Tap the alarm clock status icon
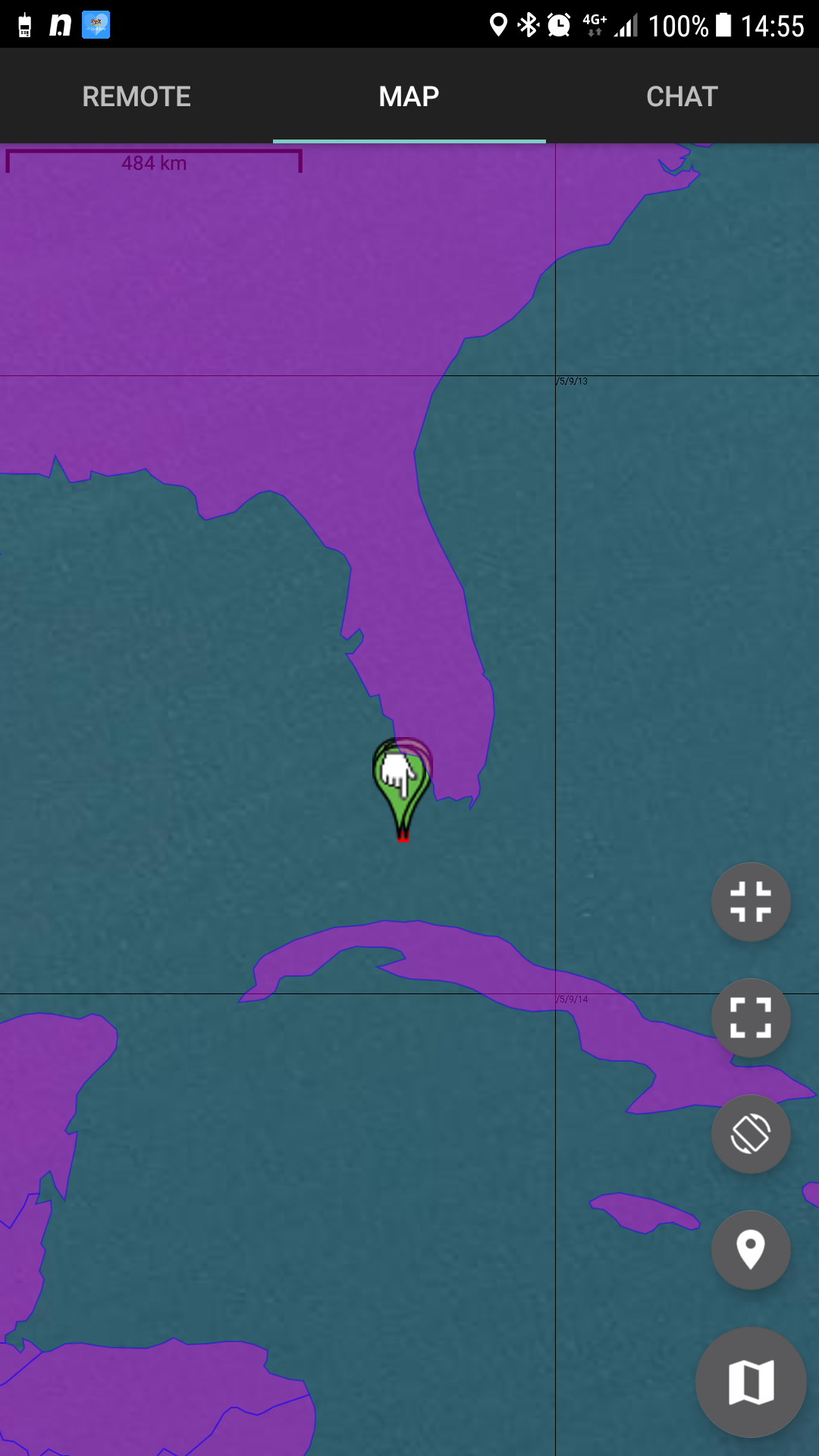Viewport: 819px width, 1456px height. 559,23
